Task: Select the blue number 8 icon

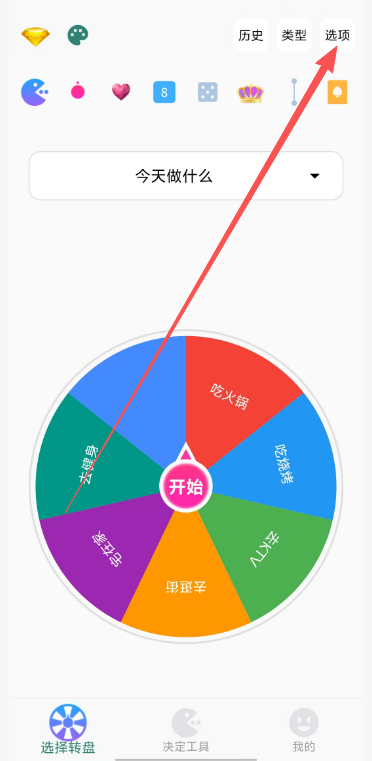Action: (164, 92)
